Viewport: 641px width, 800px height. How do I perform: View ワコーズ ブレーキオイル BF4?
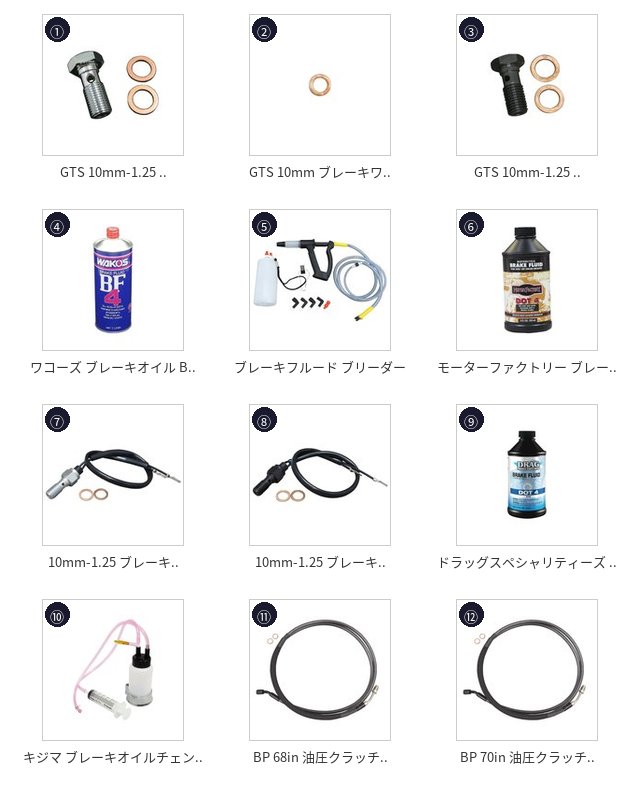pos(113,280)
